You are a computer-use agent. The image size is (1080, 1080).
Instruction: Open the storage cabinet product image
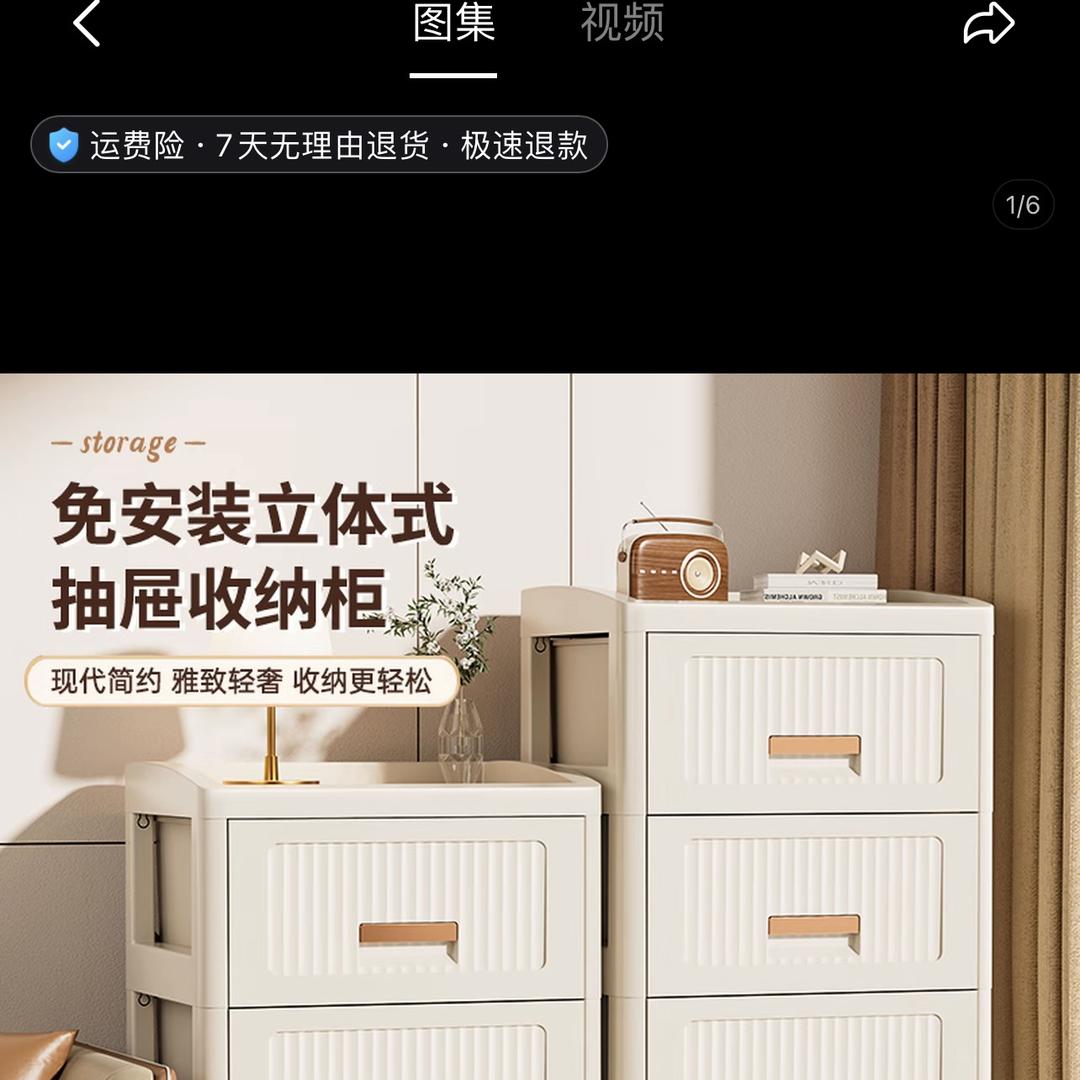coord(540,726)
